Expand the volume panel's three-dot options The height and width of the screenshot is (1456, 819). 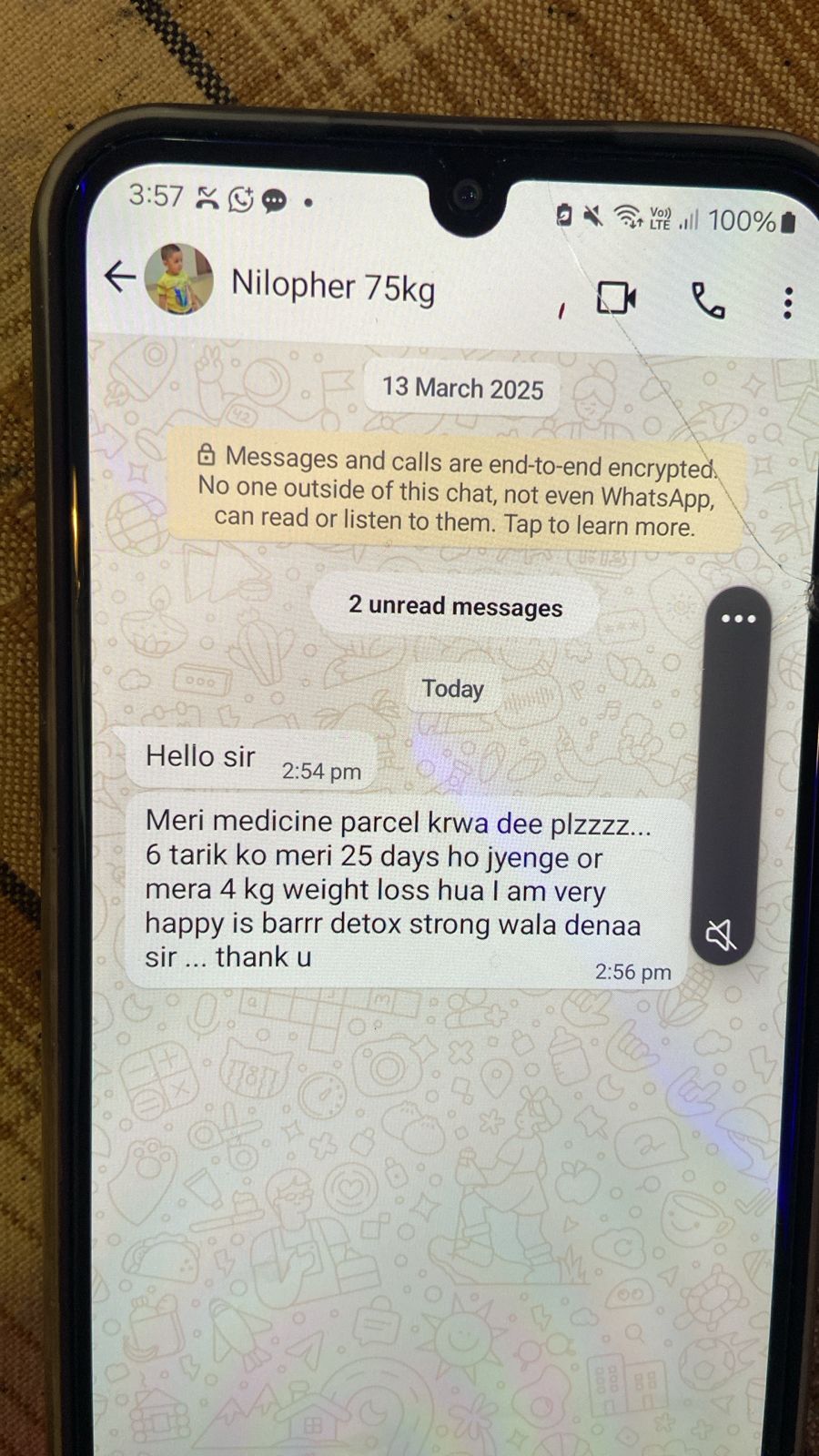[x=738, y=619]
